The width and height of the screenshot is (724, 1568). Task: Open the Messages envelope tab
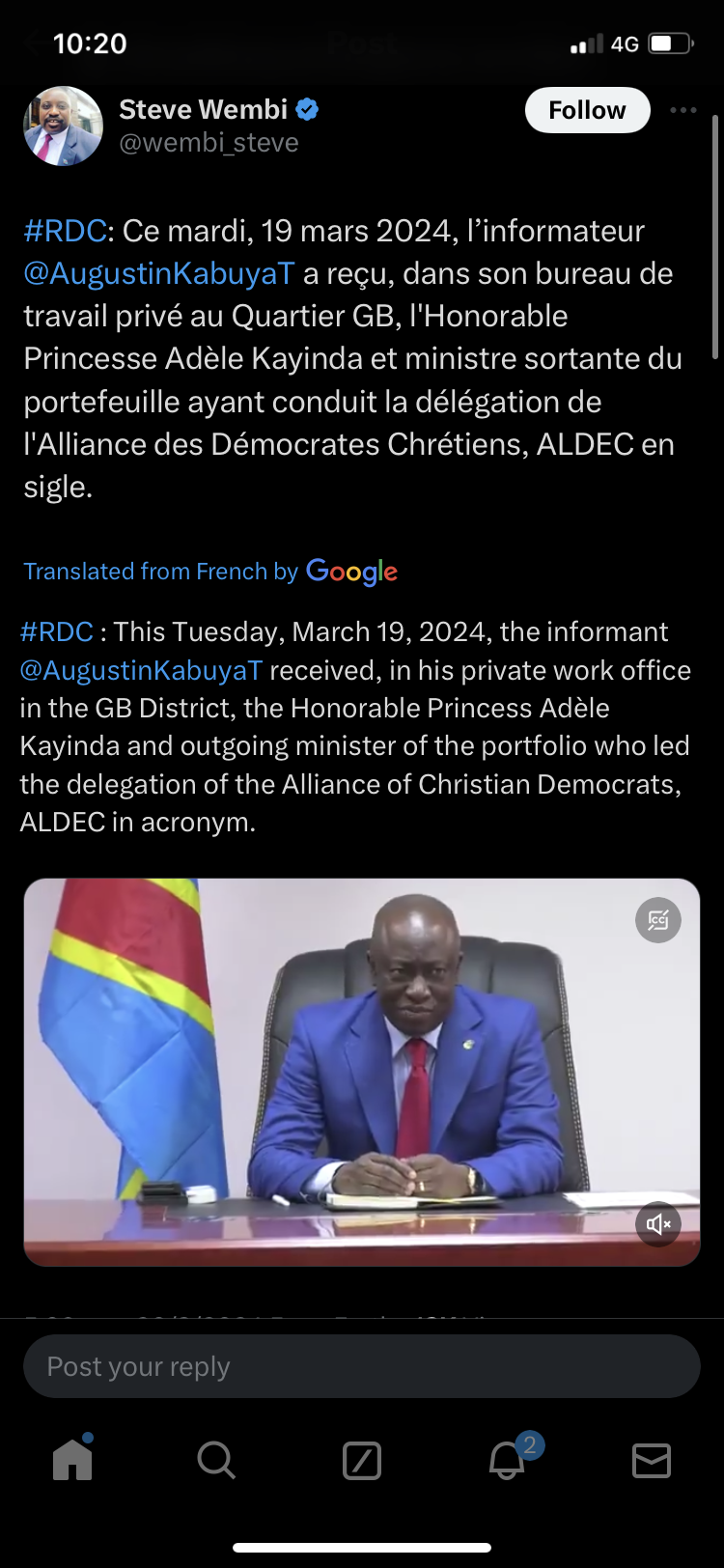coord(652,1461)
